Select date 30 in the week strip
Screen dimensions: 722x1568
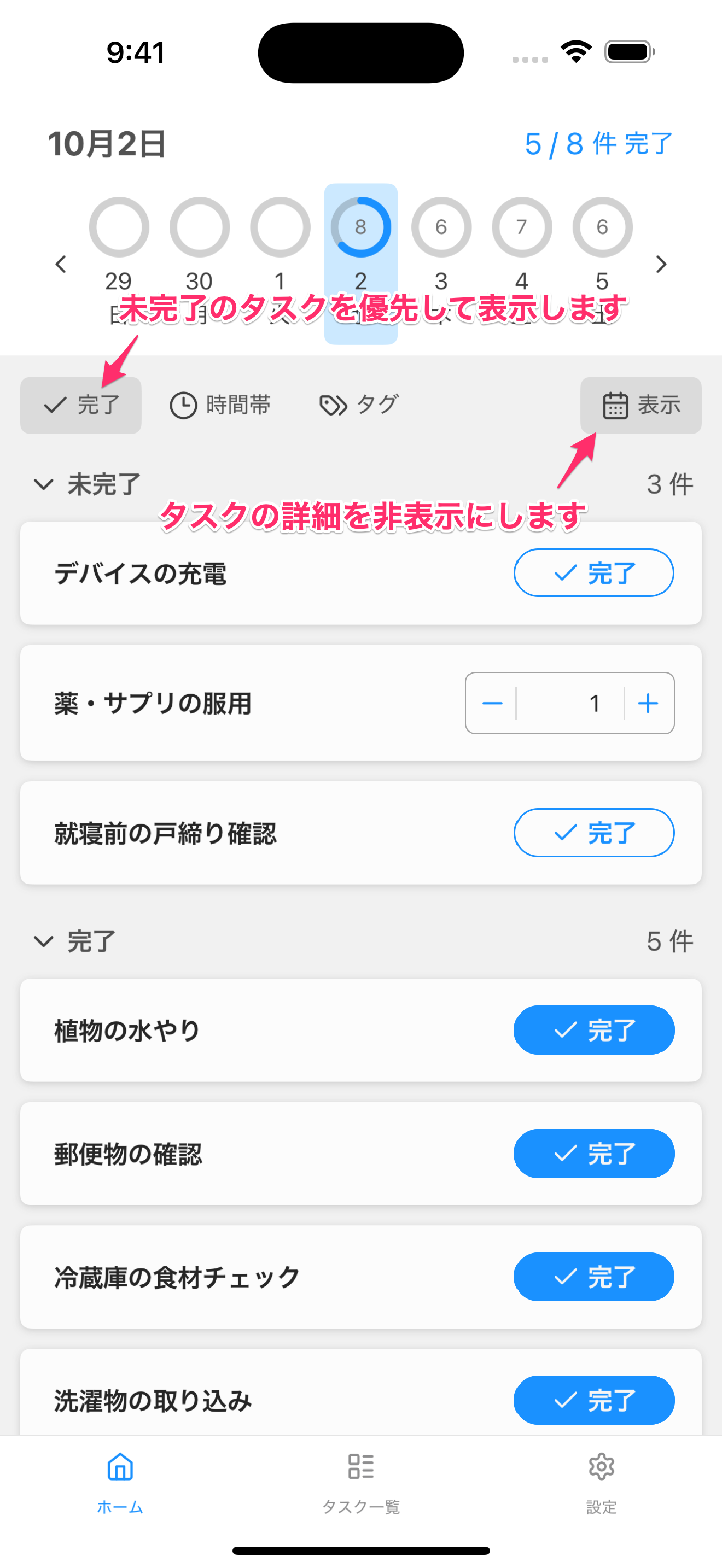(x=199, y=243)
